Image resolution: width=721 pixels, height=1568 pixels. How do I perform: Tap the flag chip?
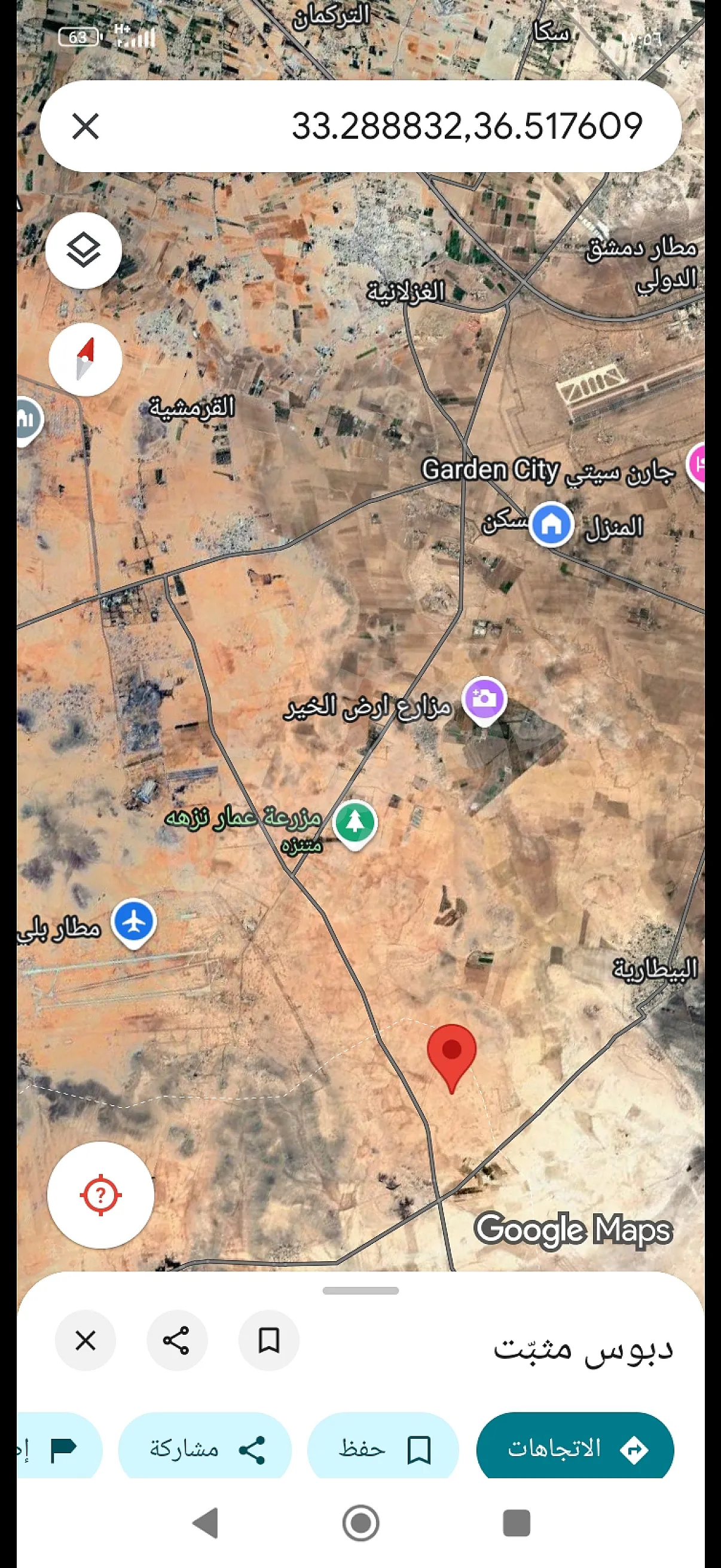pos(61,1448)
